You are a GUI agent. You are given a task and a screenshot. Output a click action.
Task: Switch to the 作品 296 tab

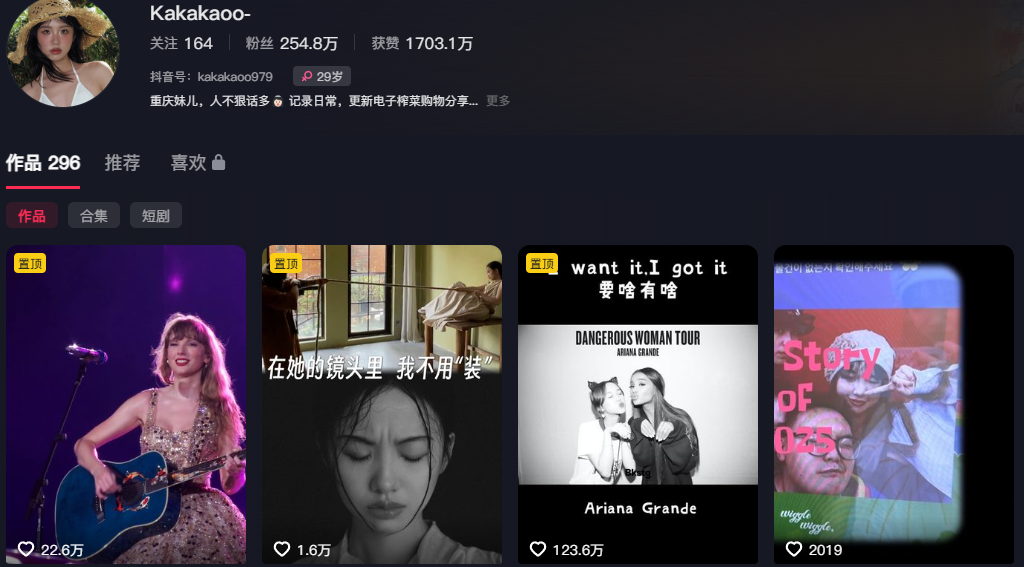(43, 163)
